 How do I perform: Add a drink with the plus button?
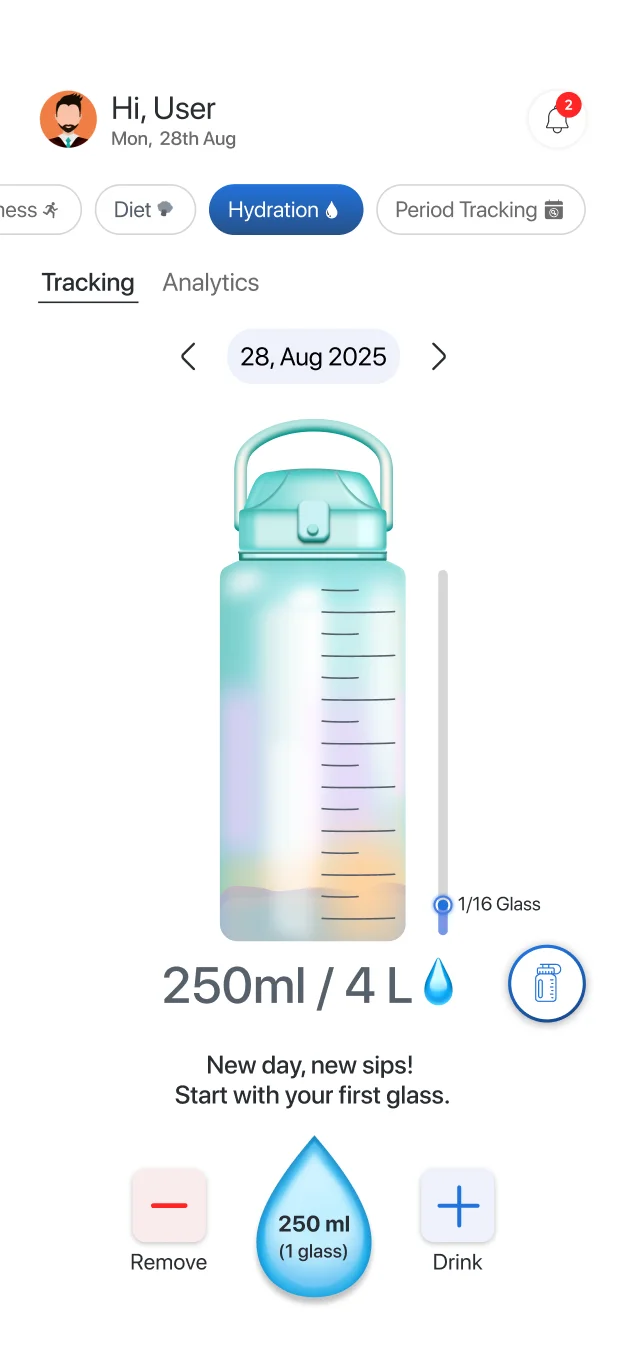click(x=458, y=1205)
